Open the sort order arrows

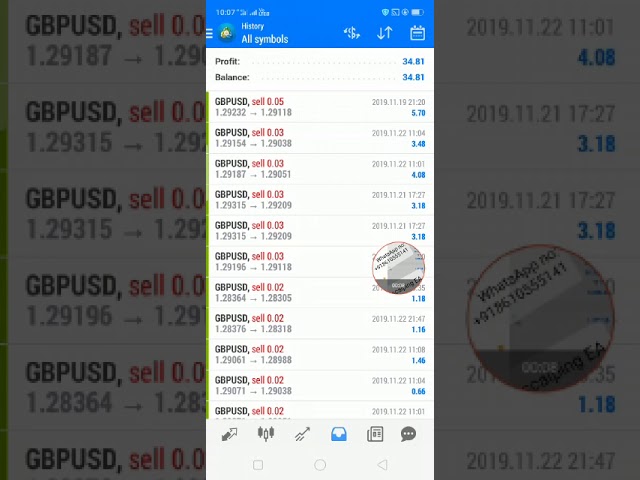384,33
